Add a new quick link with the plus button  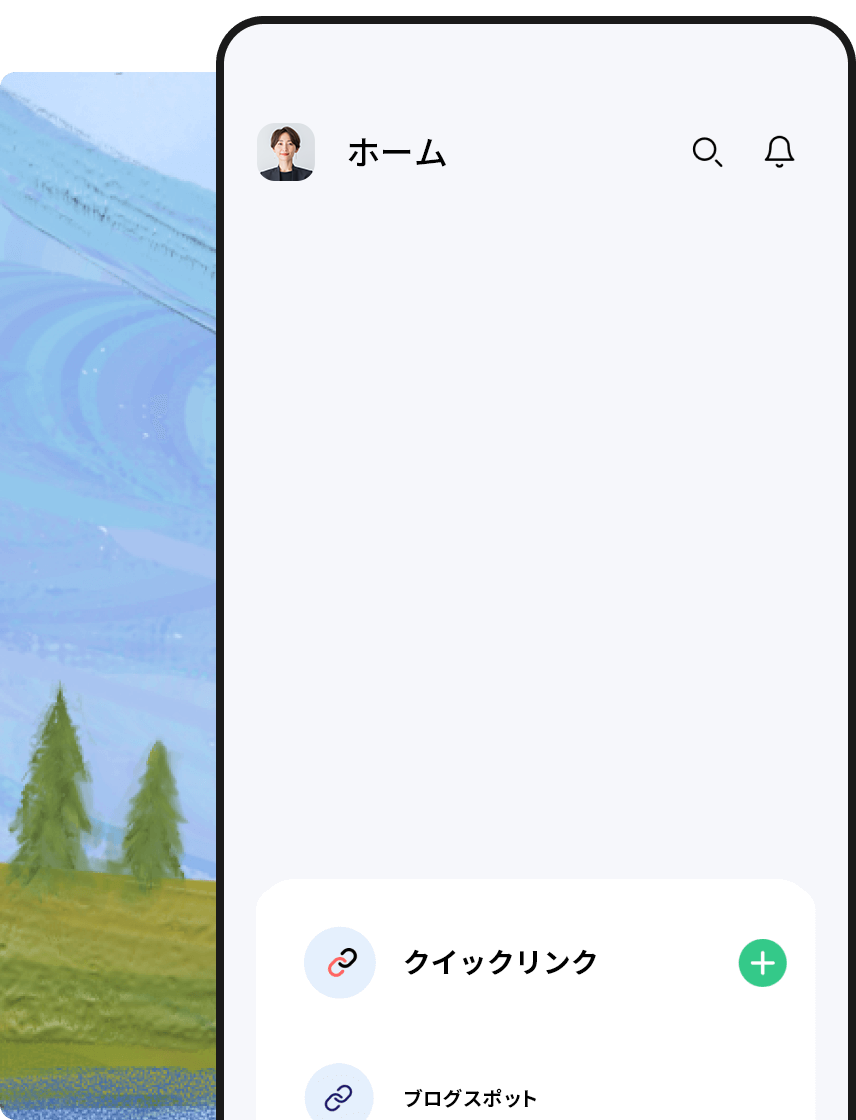click(761, 962)
